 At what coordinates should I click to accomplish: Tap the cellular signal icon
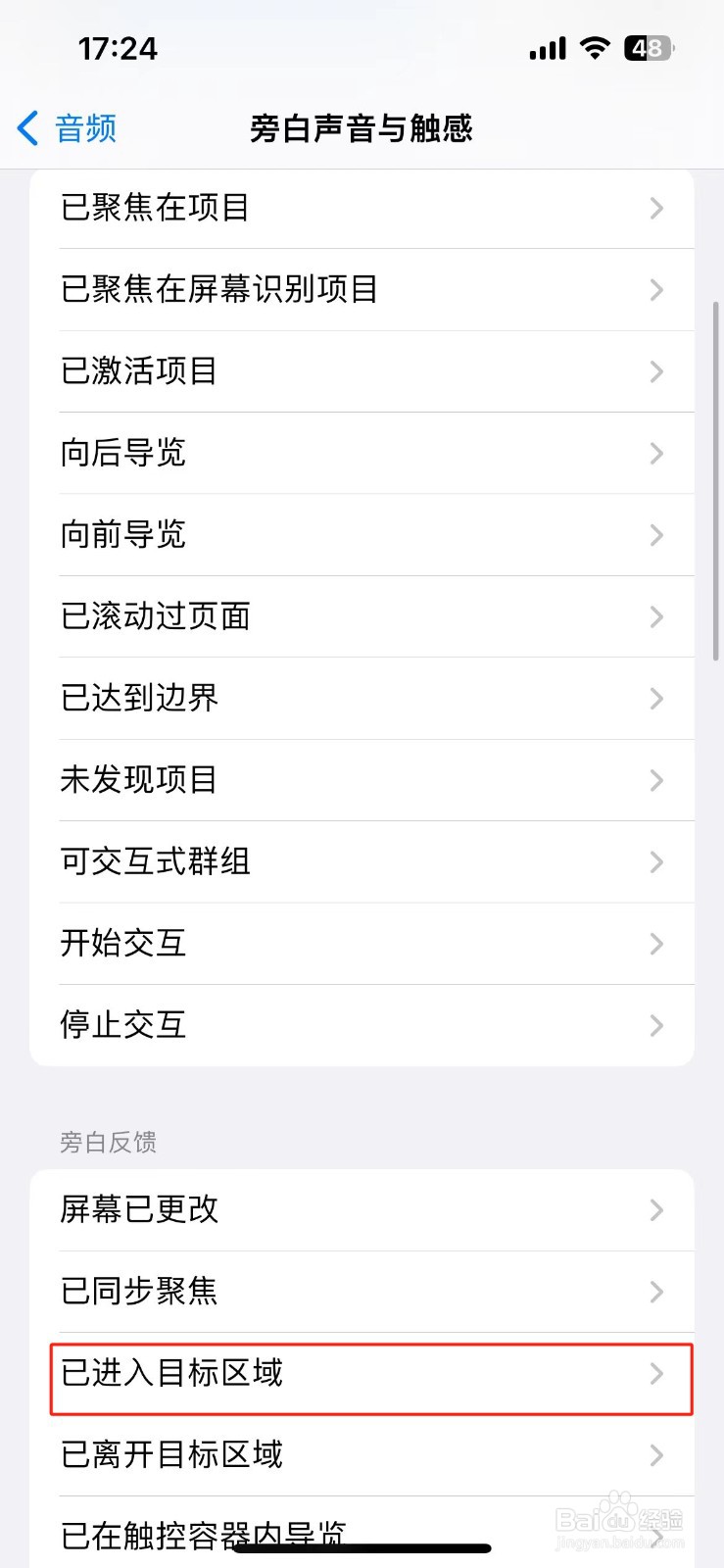tap(546, 47)
